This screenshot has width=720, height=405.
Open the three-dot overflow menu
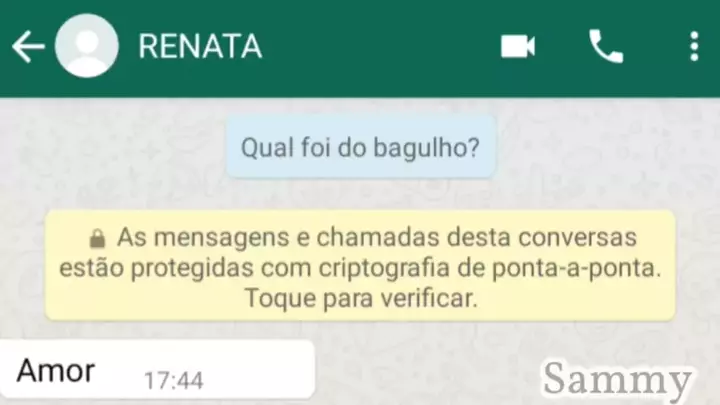point(694,46)
